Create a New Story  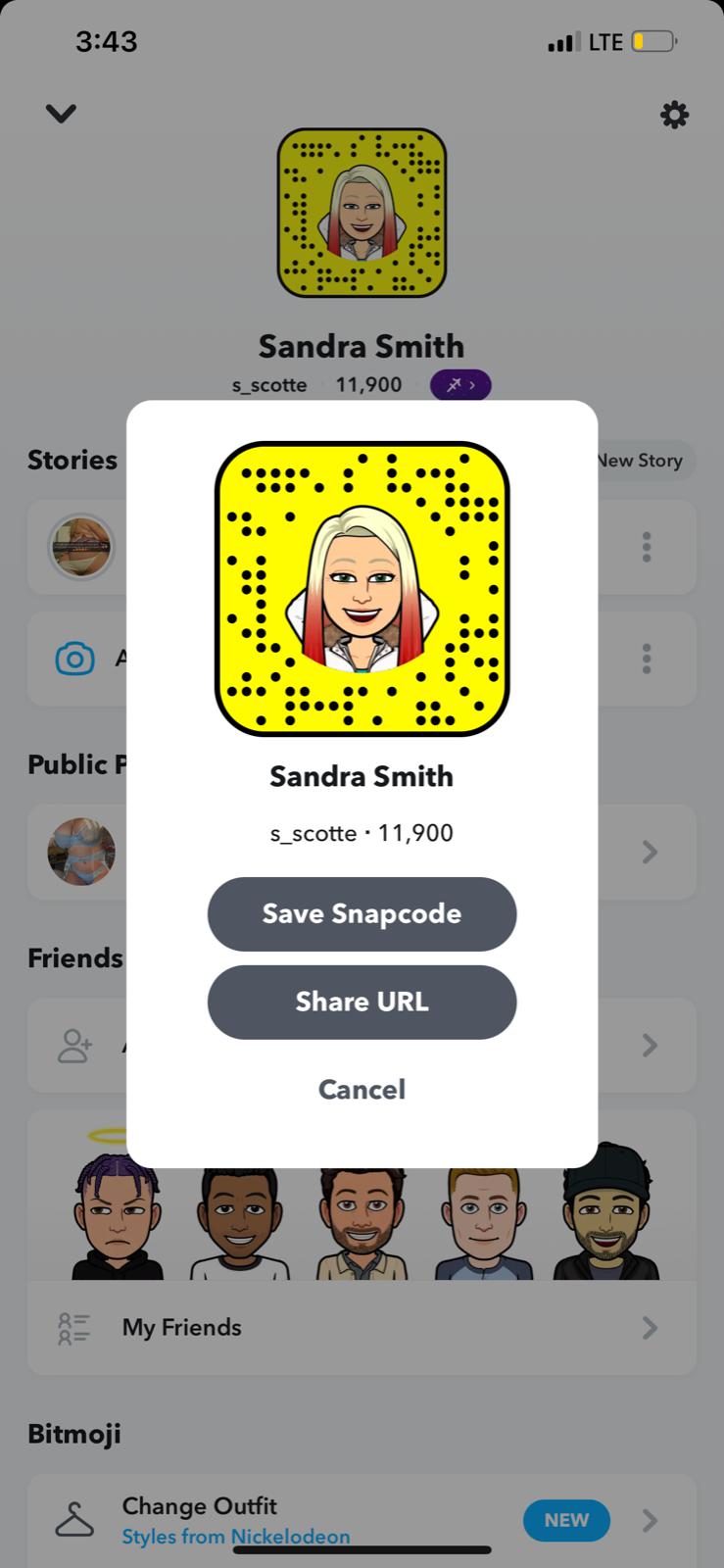642,461
